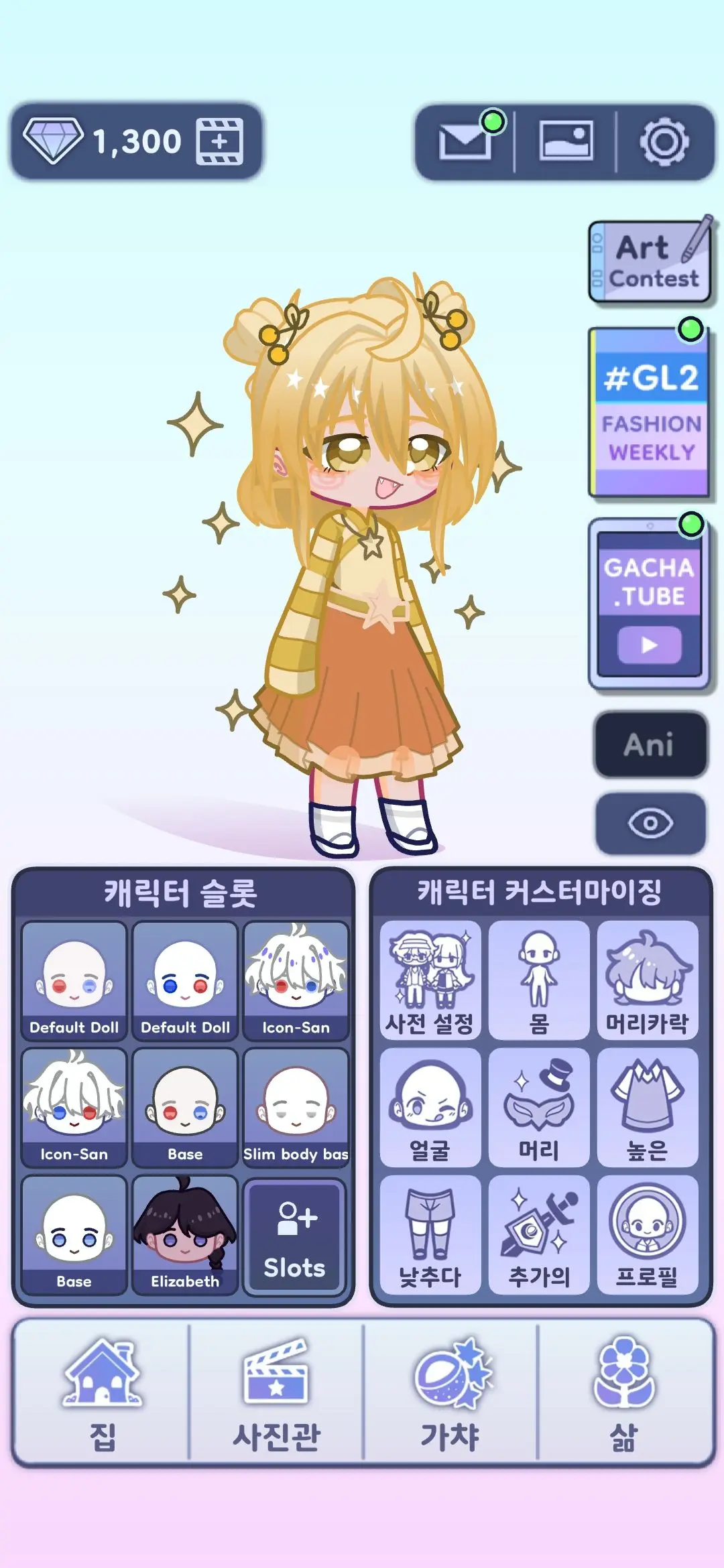Open the mail inbox icon
Screen dimensions: 724x1568
pyautogui.click(x=465, y=141)
